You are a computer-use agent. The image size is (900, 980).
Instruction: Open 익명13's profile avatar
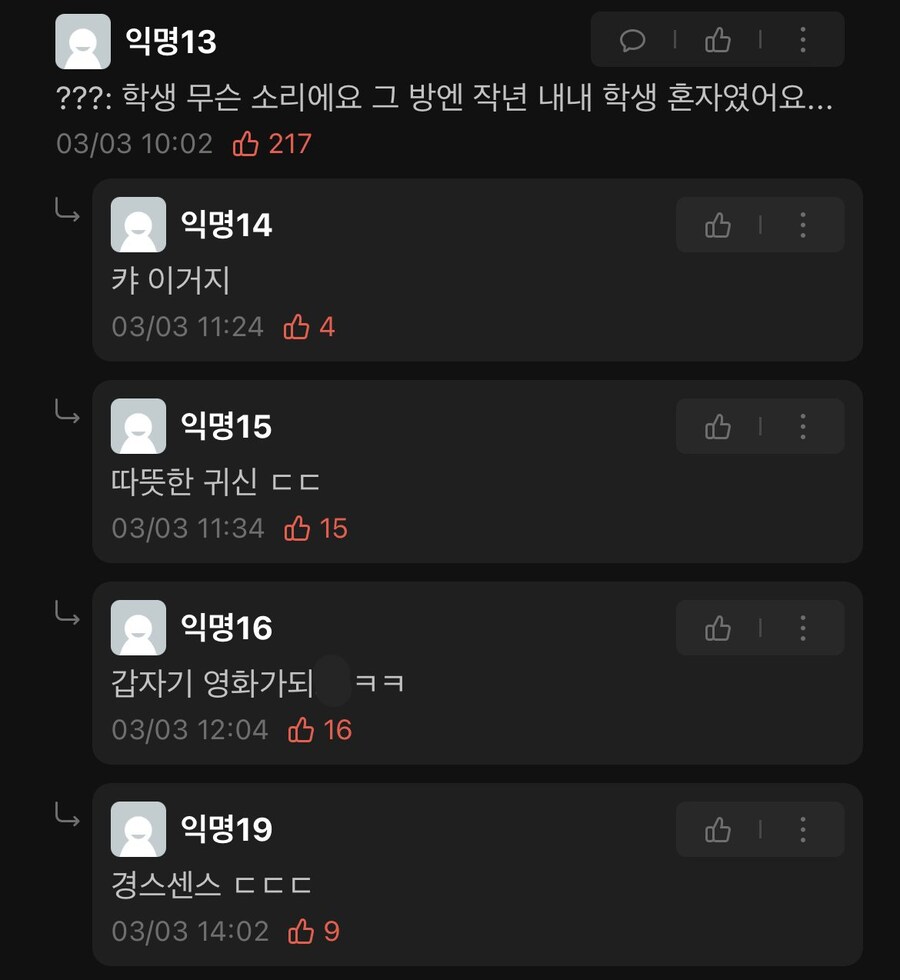tap(84, 40)
